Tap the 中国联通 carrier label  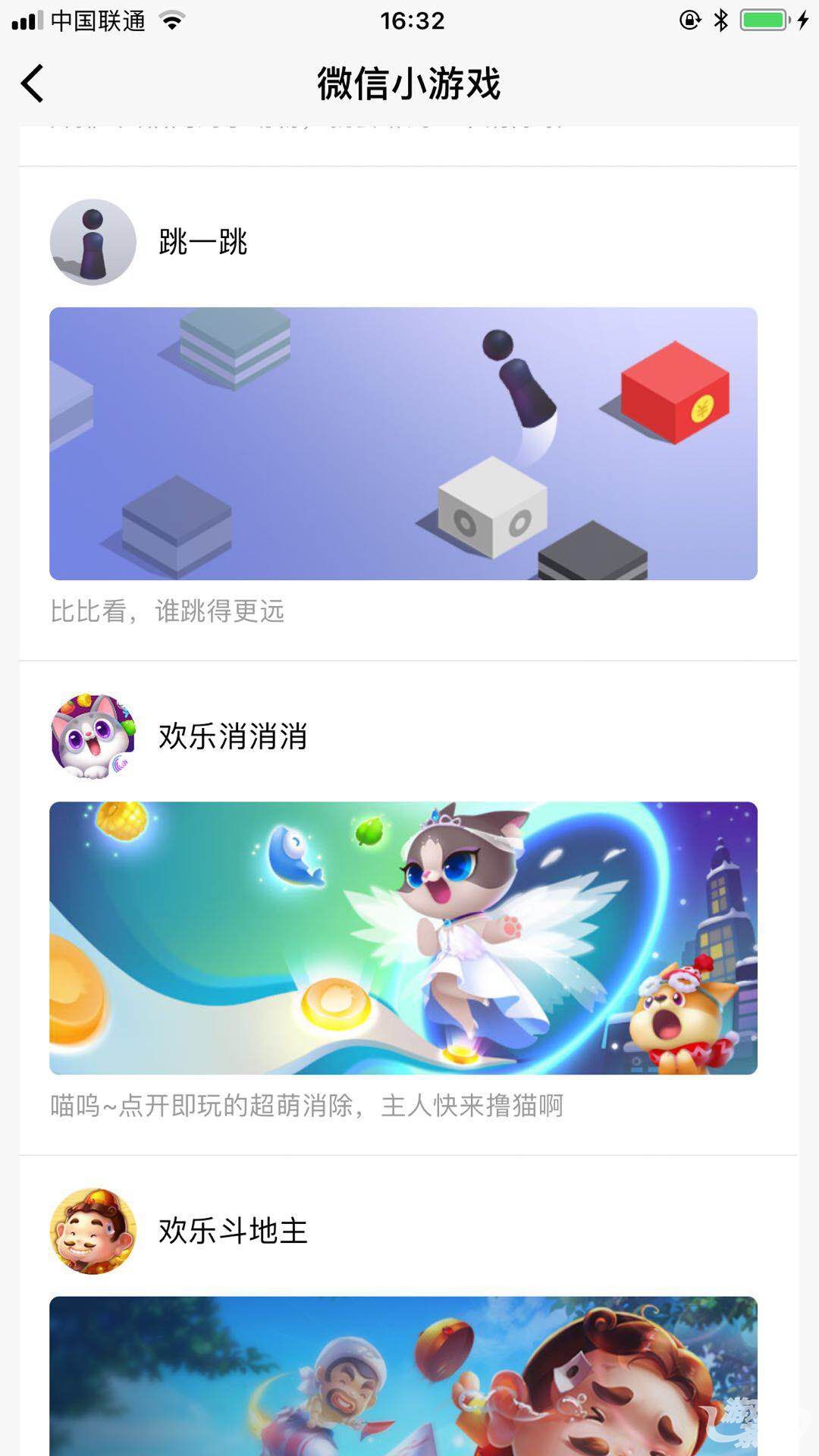tap(99, 20)
